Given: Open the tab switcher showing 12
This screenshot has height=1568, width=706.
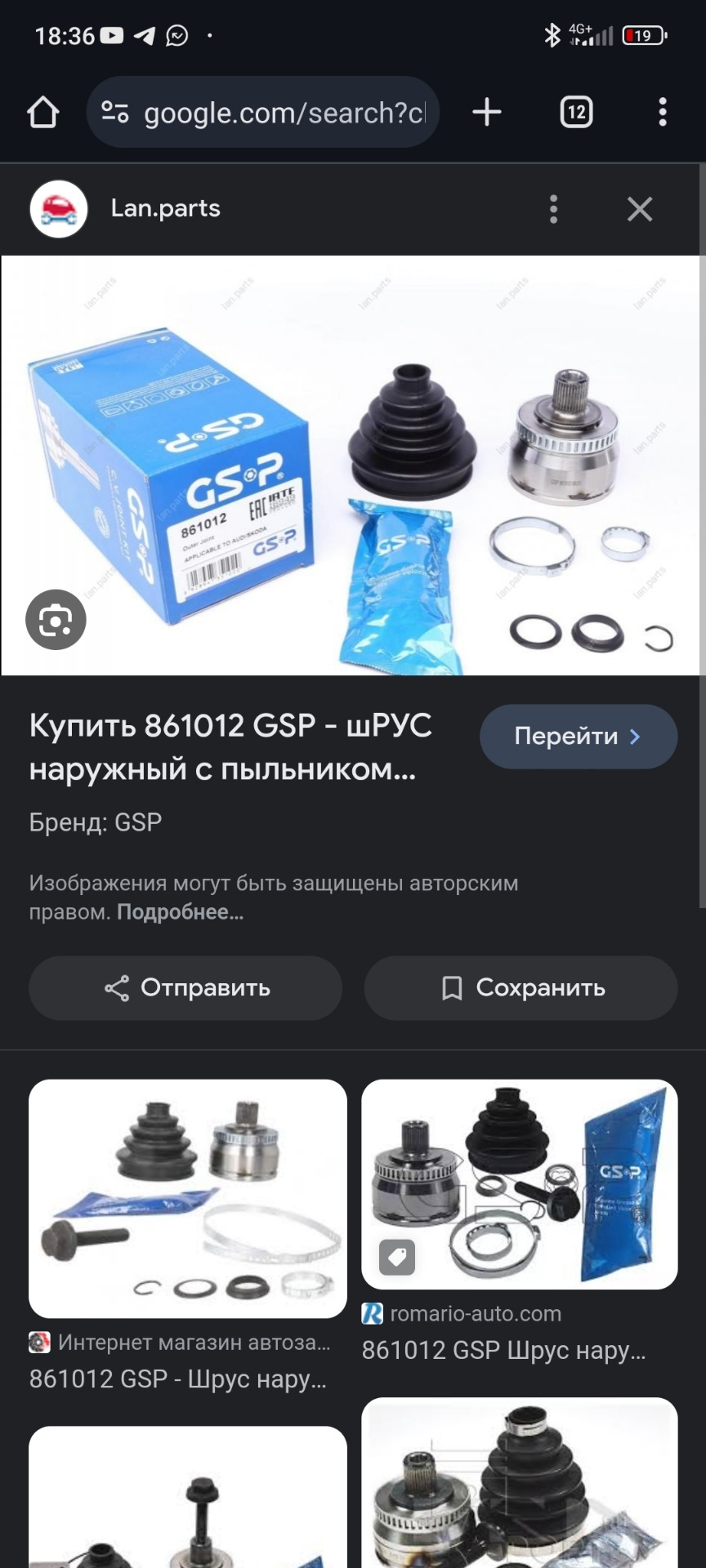Looking at the screenshot, I should 576,113.
